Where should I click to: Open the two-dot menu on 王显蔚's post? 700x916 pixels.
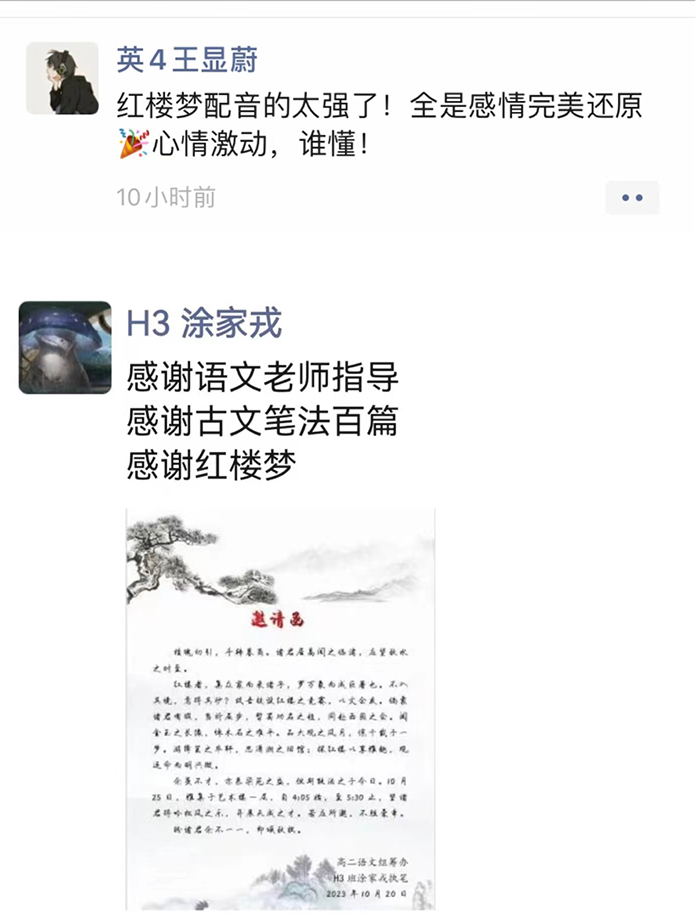[x=631, y=198]
